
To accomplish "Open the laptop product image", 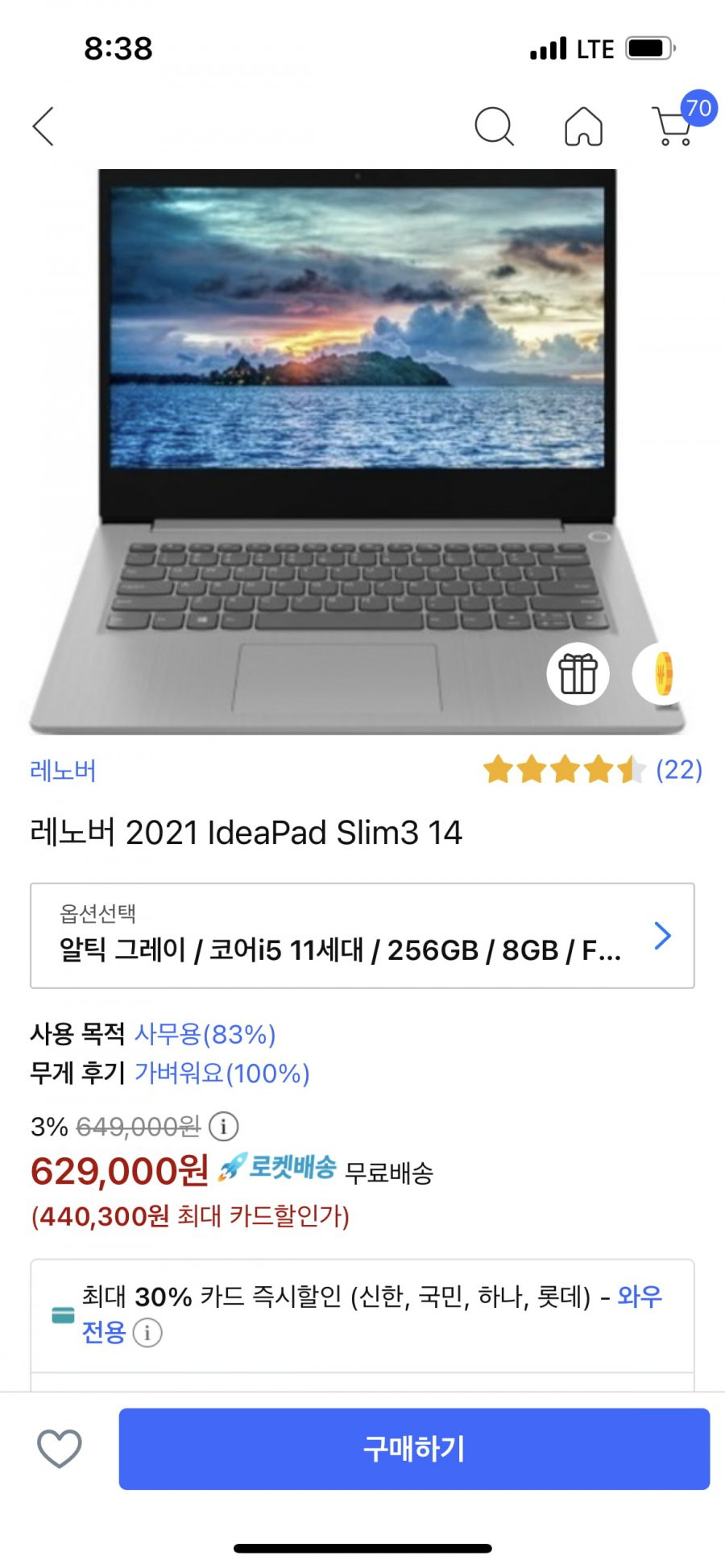I will click(358, 452).
